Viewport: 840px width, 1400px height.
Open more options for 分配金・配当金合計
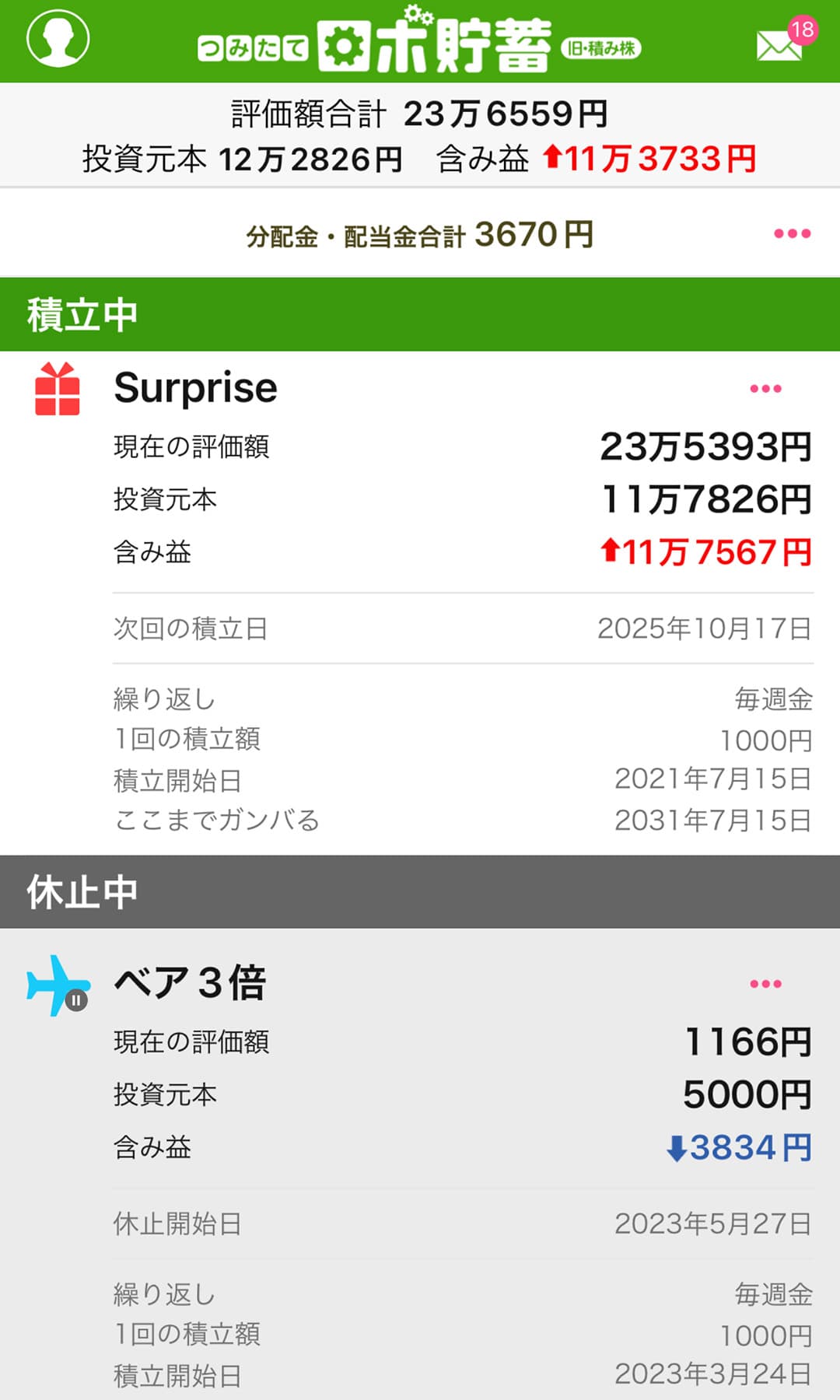tap(792, 233)
